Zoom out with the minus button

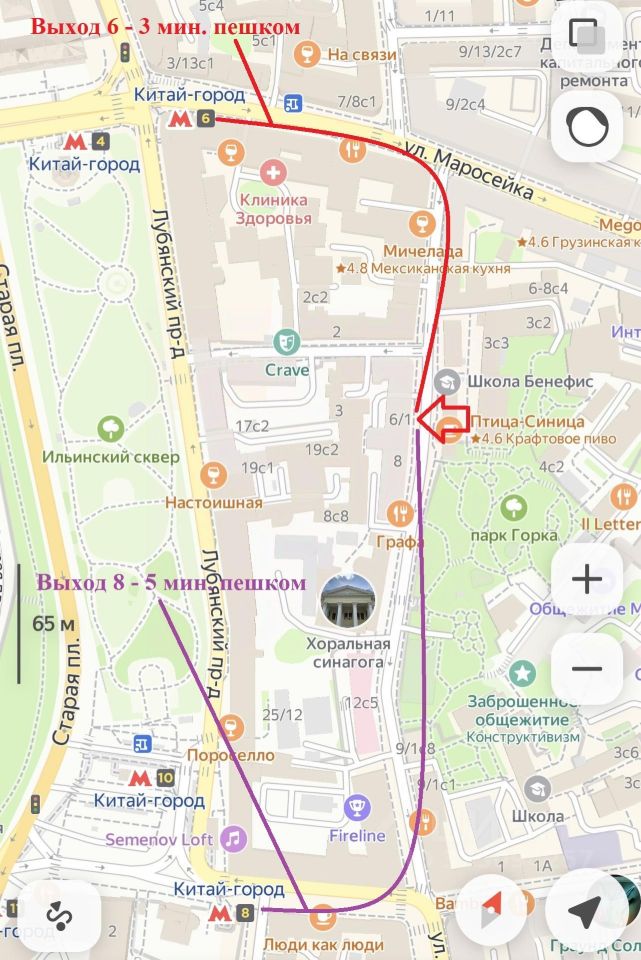587,669
